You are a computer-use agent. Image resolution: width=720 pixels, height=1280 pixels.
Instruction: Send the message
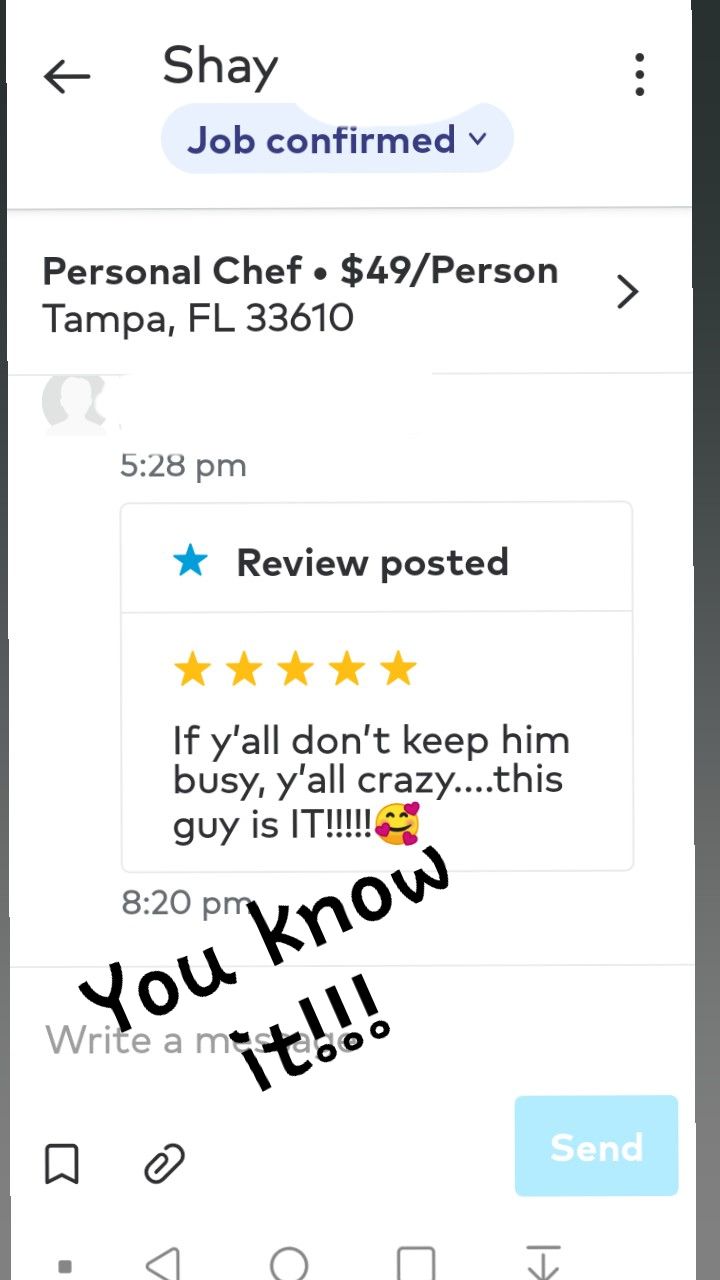(596, 1146)
